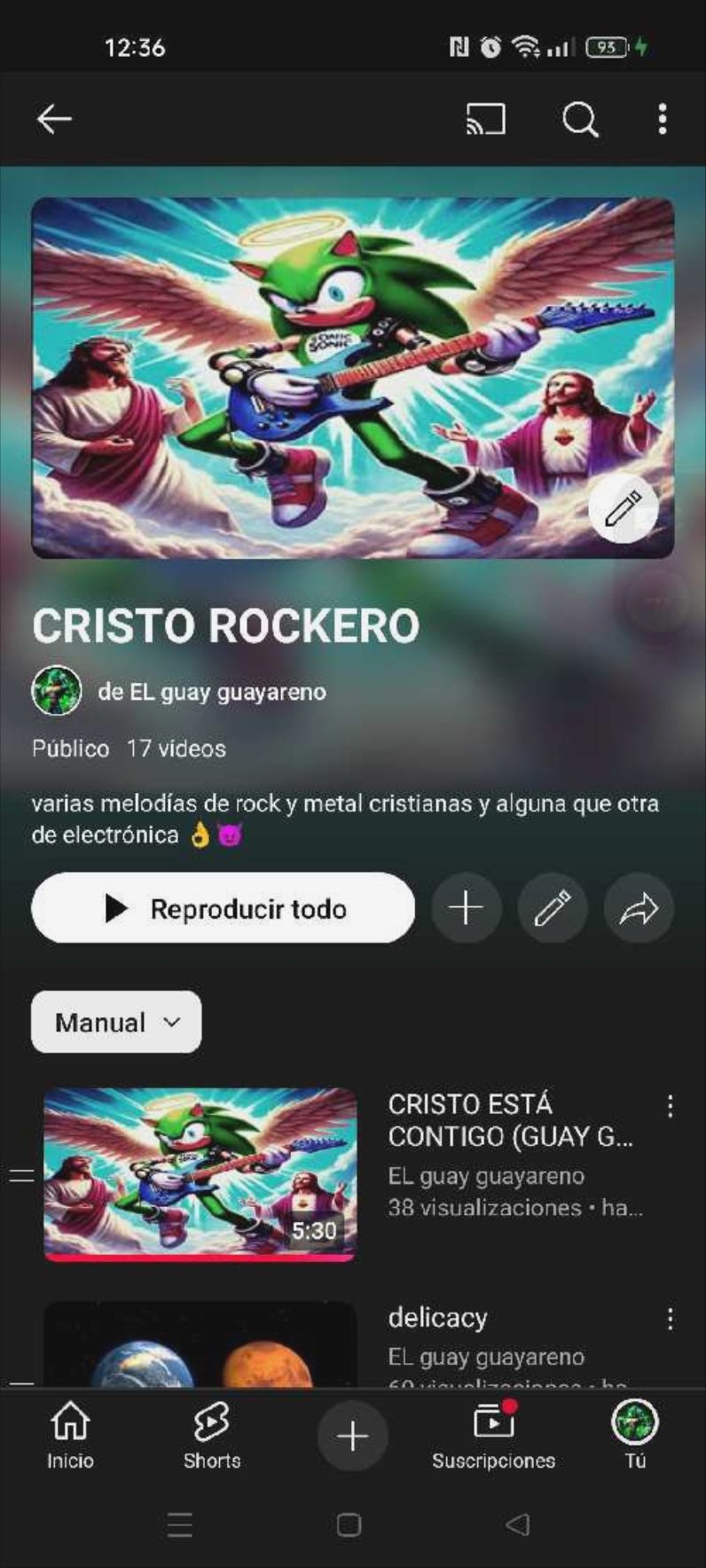Open the search magnifier
706x1568 pixels.
coord(580,119)
